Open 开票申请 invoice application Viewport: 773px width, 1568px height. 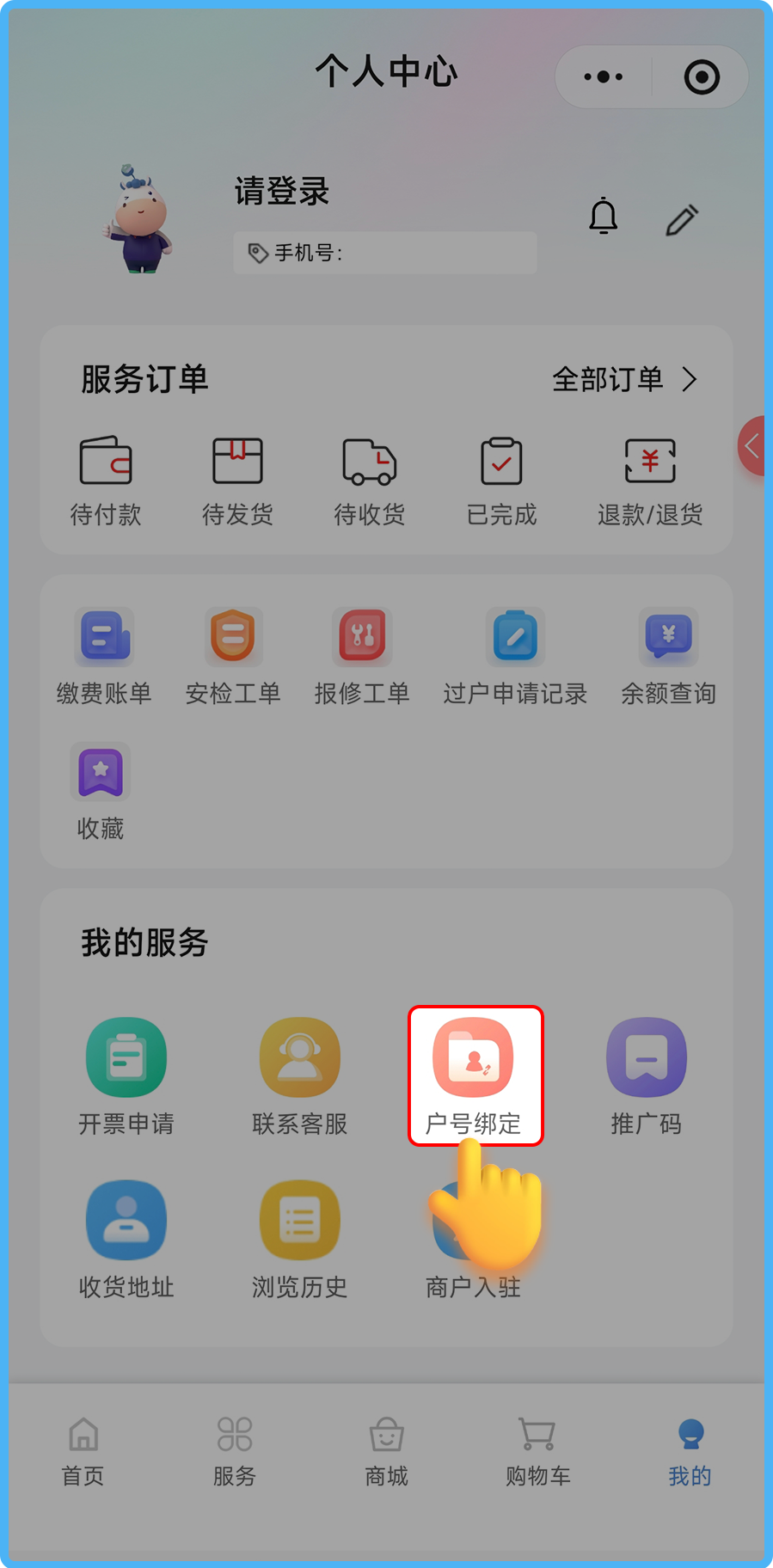(x=126, y=1075)
